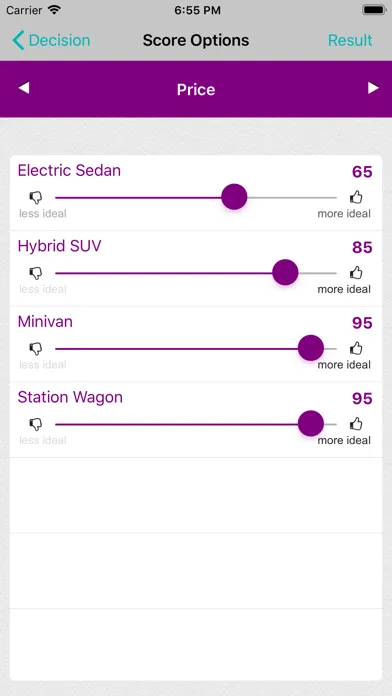
Task: Tap the Electric Sedan score slider knob
Action: click(234, 197)
